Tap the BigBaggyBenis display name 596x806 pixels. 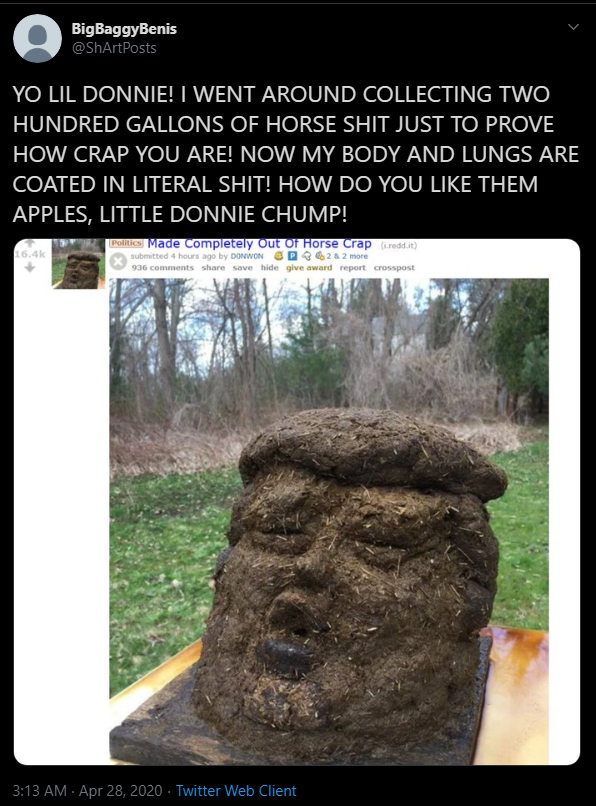coord(124,29)
